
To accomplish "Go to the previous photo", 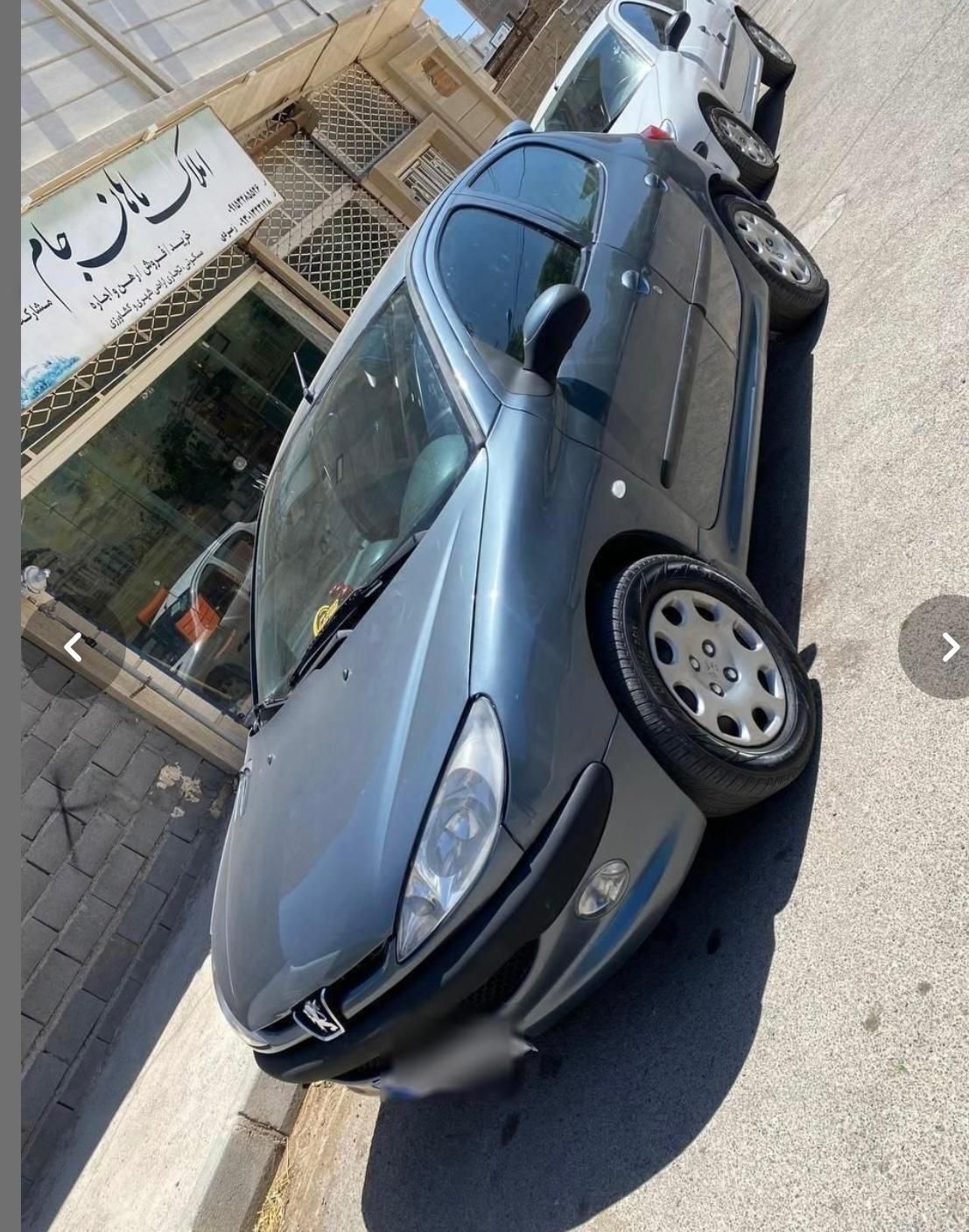I will tap(74, 647).
